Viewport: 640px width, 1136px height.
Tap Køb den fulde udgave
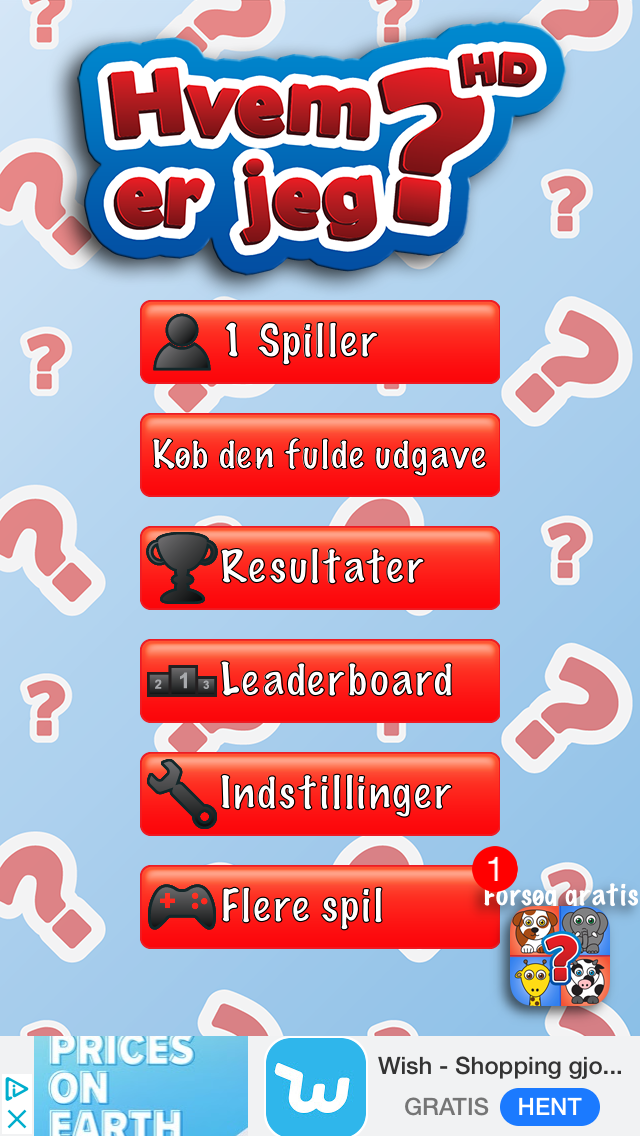[x=320, y=455]
